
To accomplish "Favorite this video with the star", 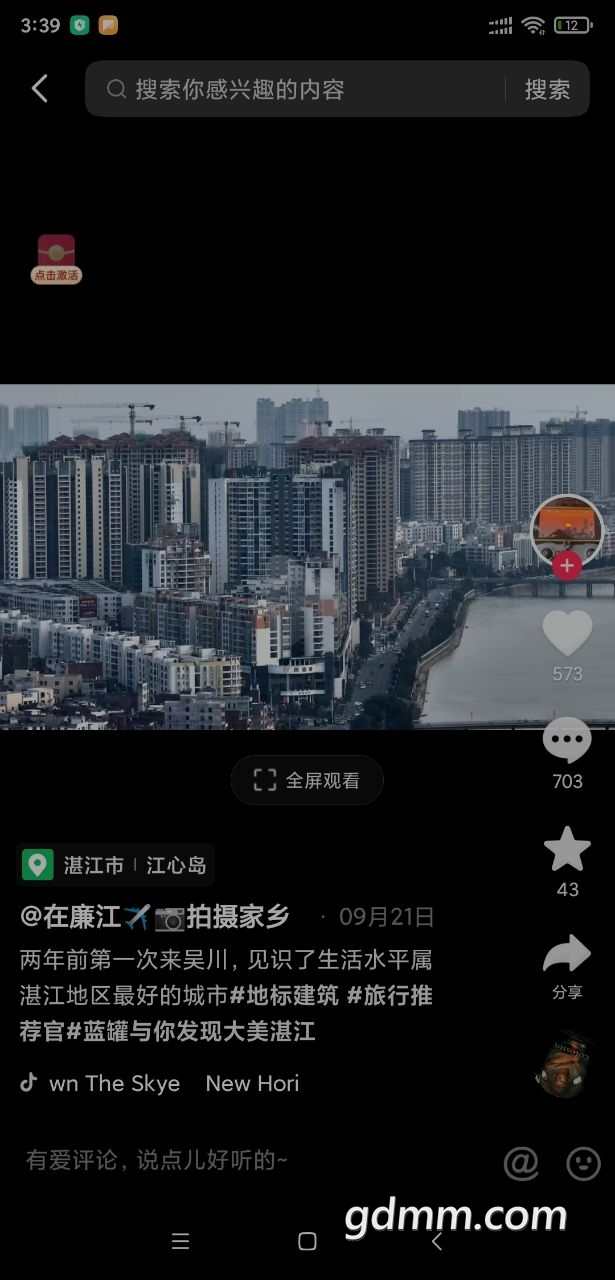I will [x=567, y=850].
